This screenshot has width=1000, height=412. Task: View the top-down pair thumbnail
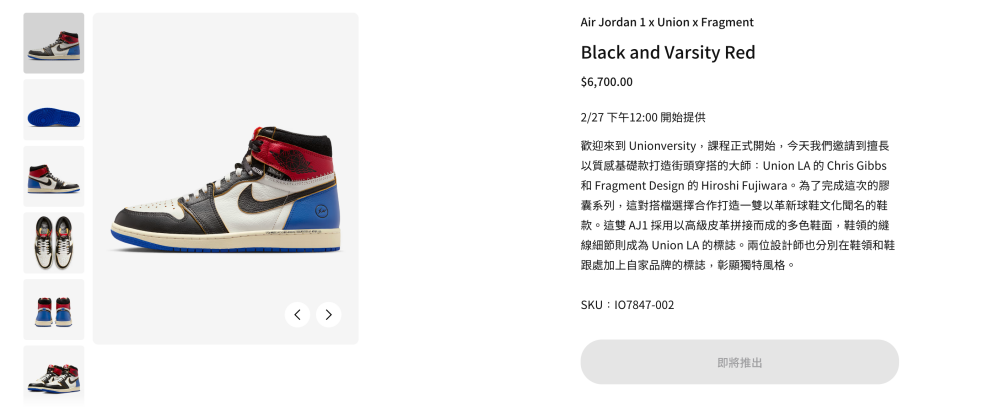[54, 243]
